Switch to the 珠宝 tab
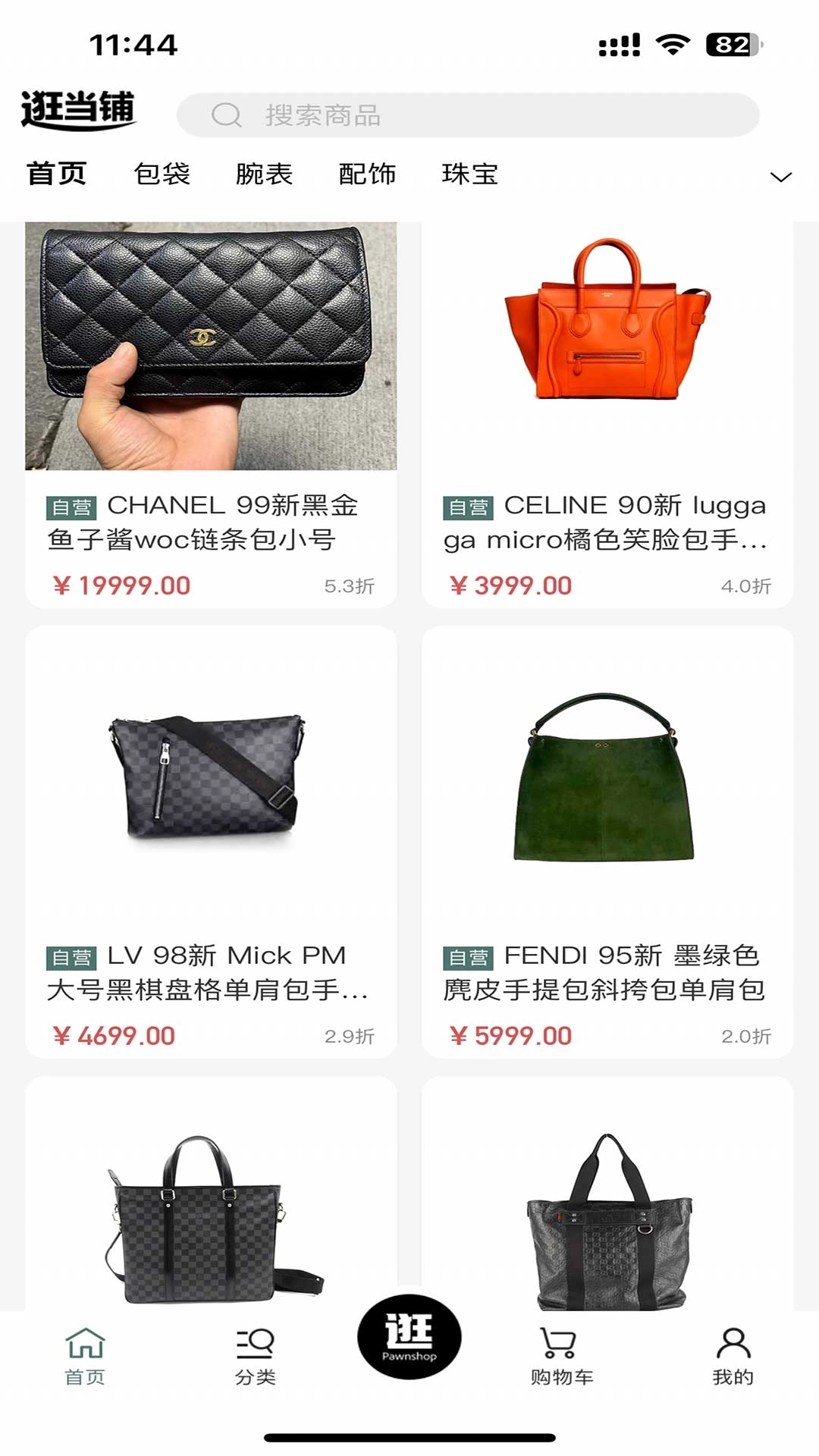 click(x=469, y=174)
